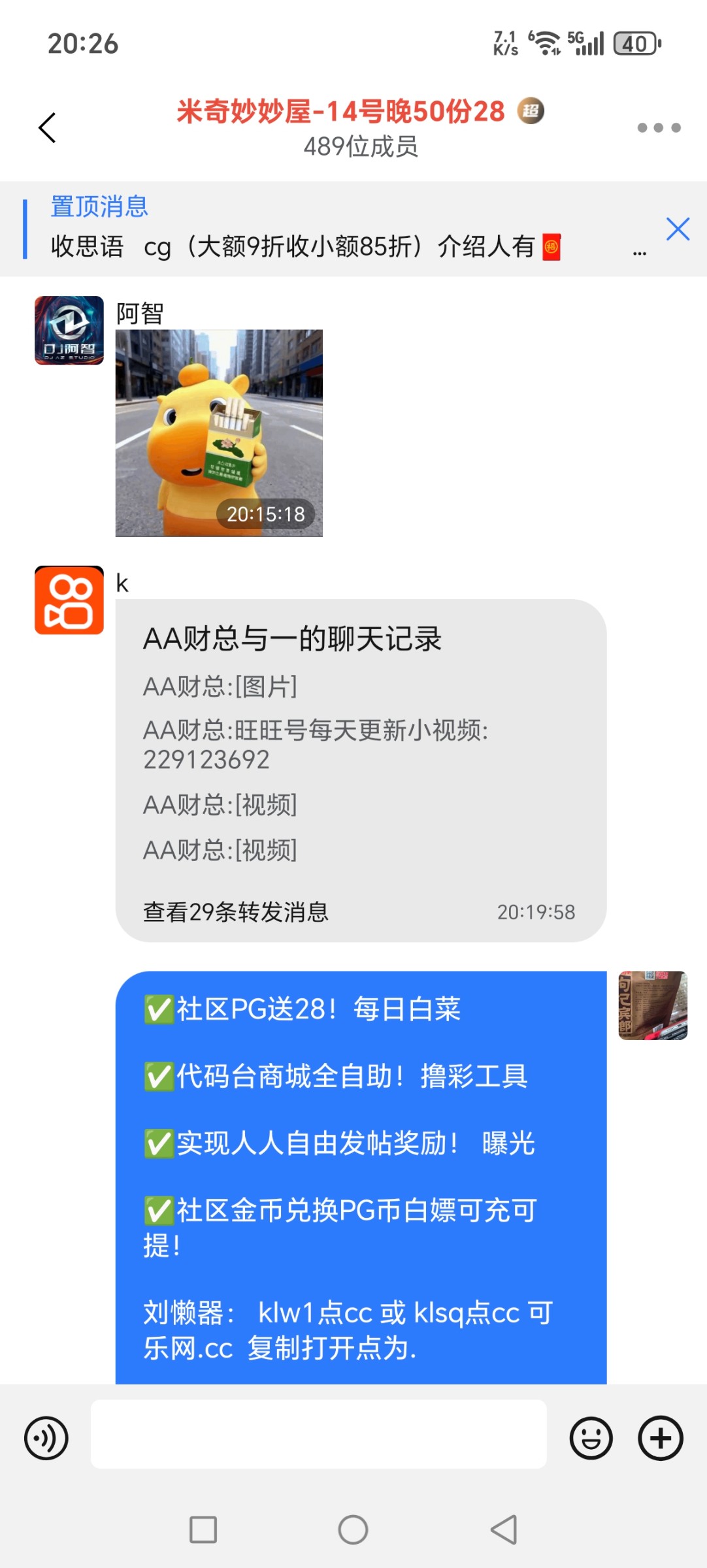Tap 阿智's DJ studio avatar
This screenshot has height=1568, width=707.
tap(69, 332)
